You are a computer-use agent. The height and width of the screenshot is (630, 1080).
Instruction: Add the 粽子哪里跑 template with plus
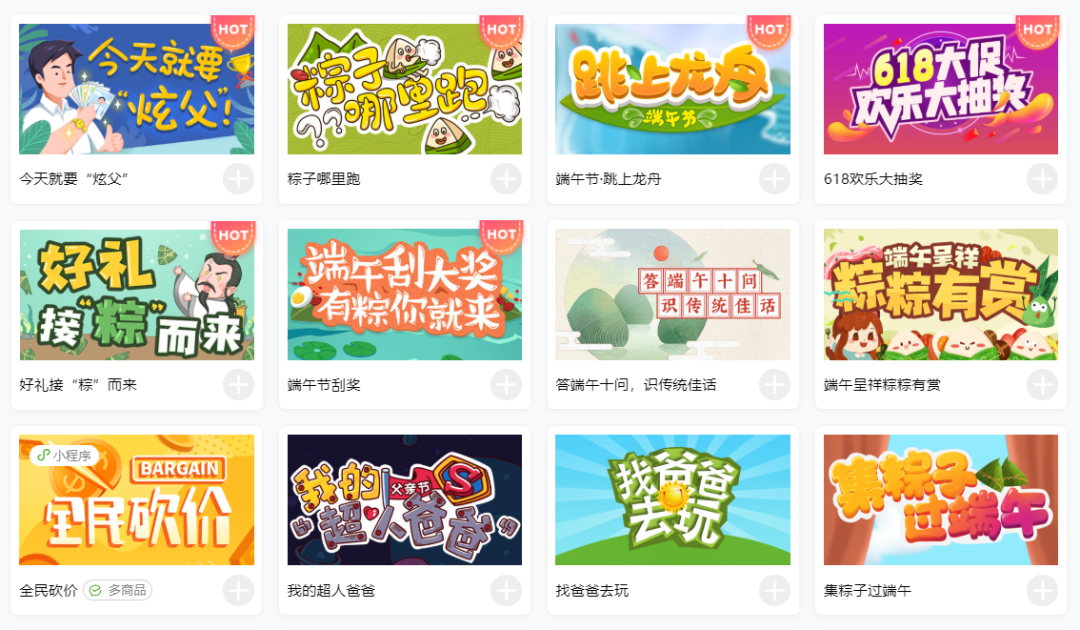click(506, 179)
